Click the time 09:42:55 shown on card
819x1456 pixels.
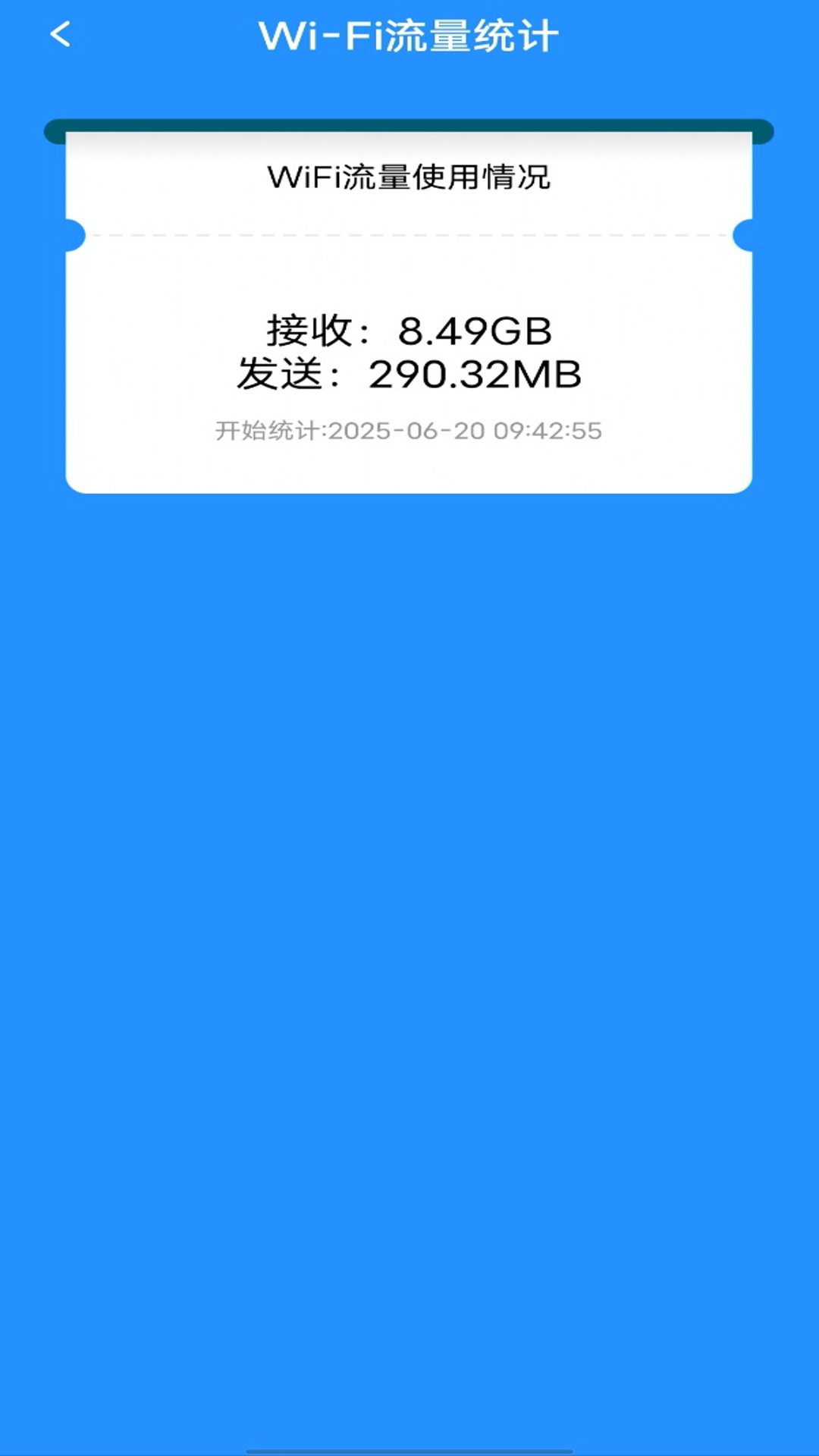[546, 429]
